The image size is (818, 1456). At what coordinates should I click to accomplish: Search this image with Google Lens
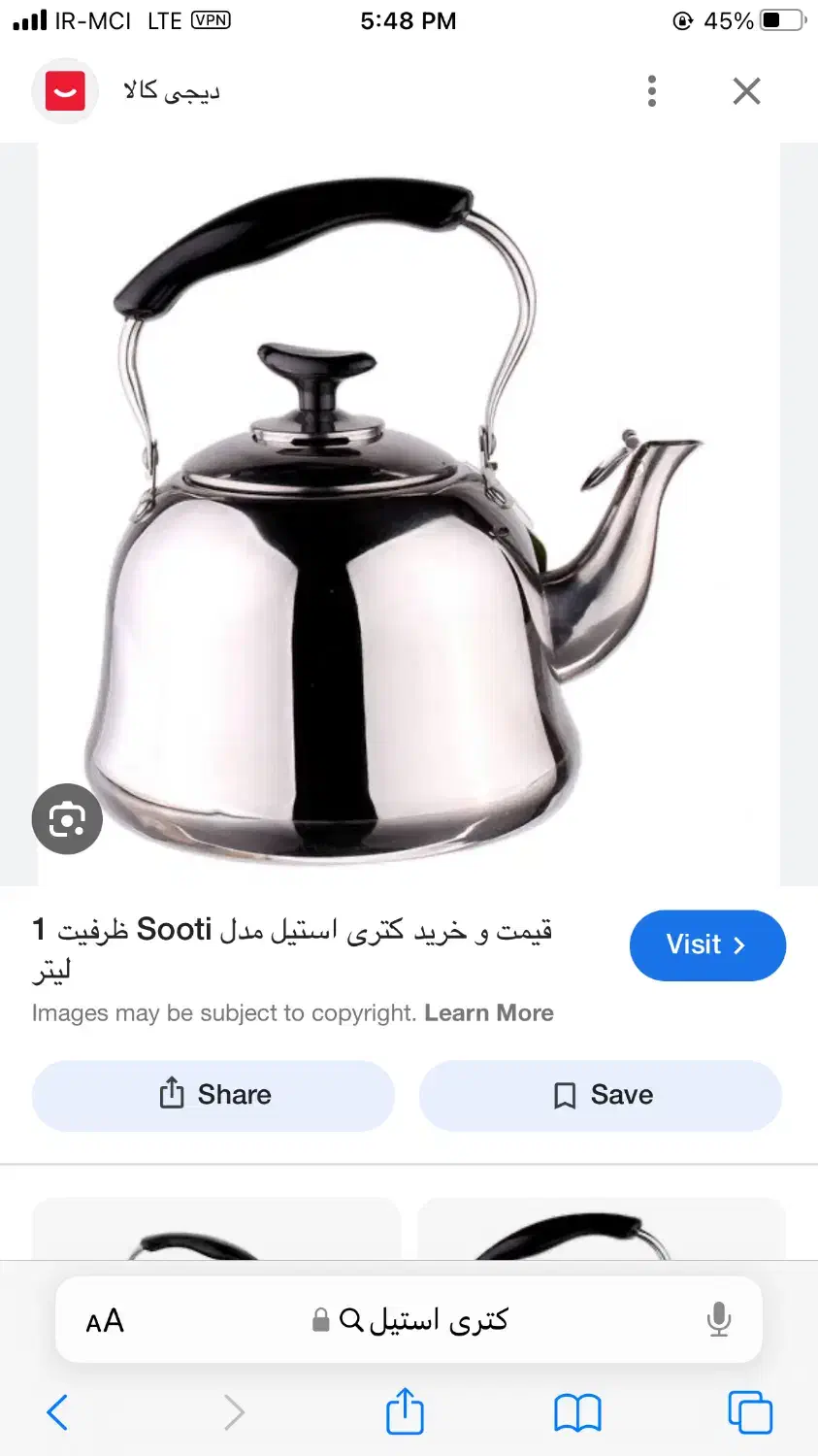point(67,819)
